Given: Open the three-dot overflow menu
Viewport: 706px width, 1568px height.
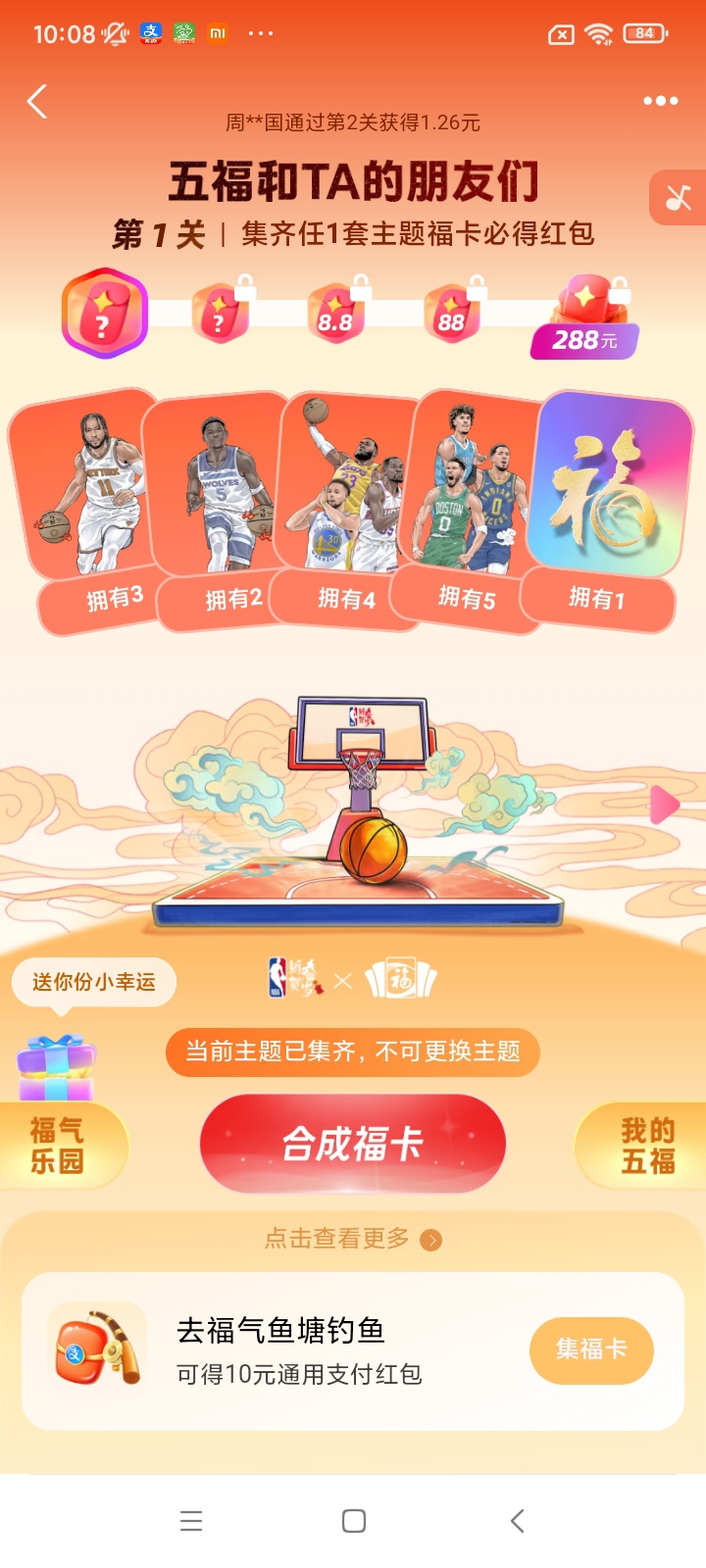Looking at the screenshot, I should [660, 101].
